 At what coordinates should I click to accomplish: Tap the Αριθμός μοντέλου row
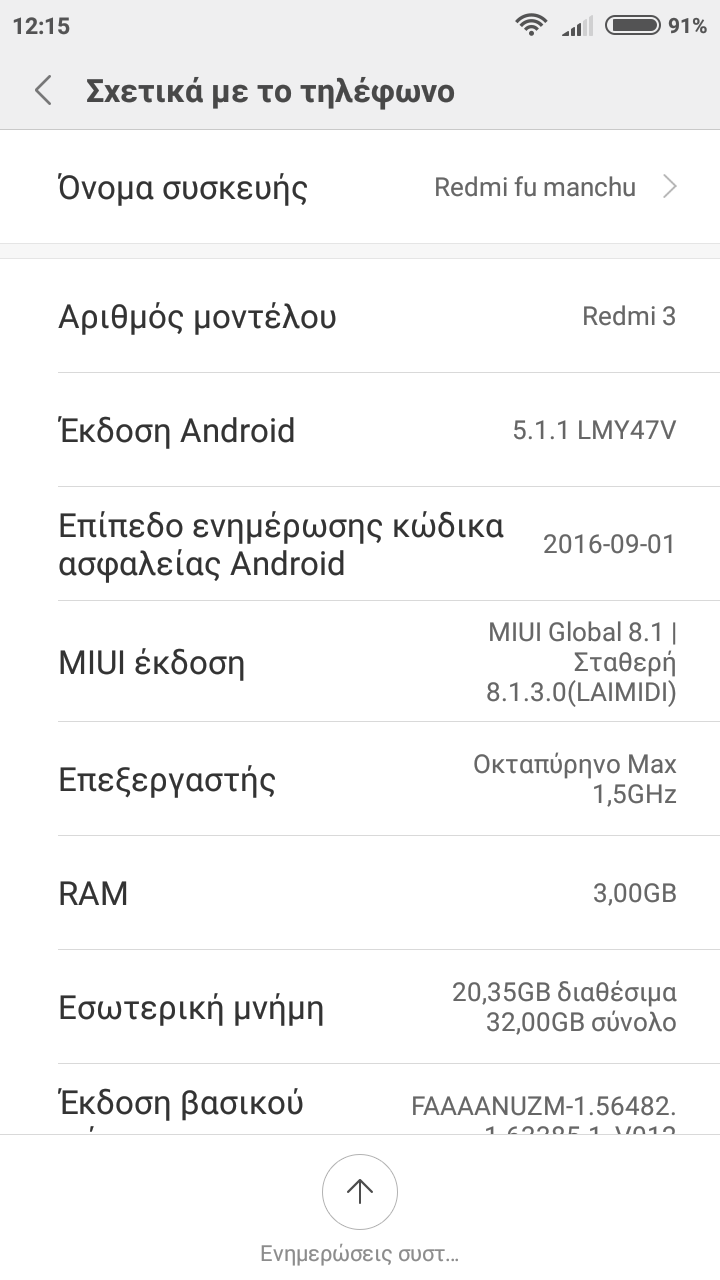coord(360,317)
